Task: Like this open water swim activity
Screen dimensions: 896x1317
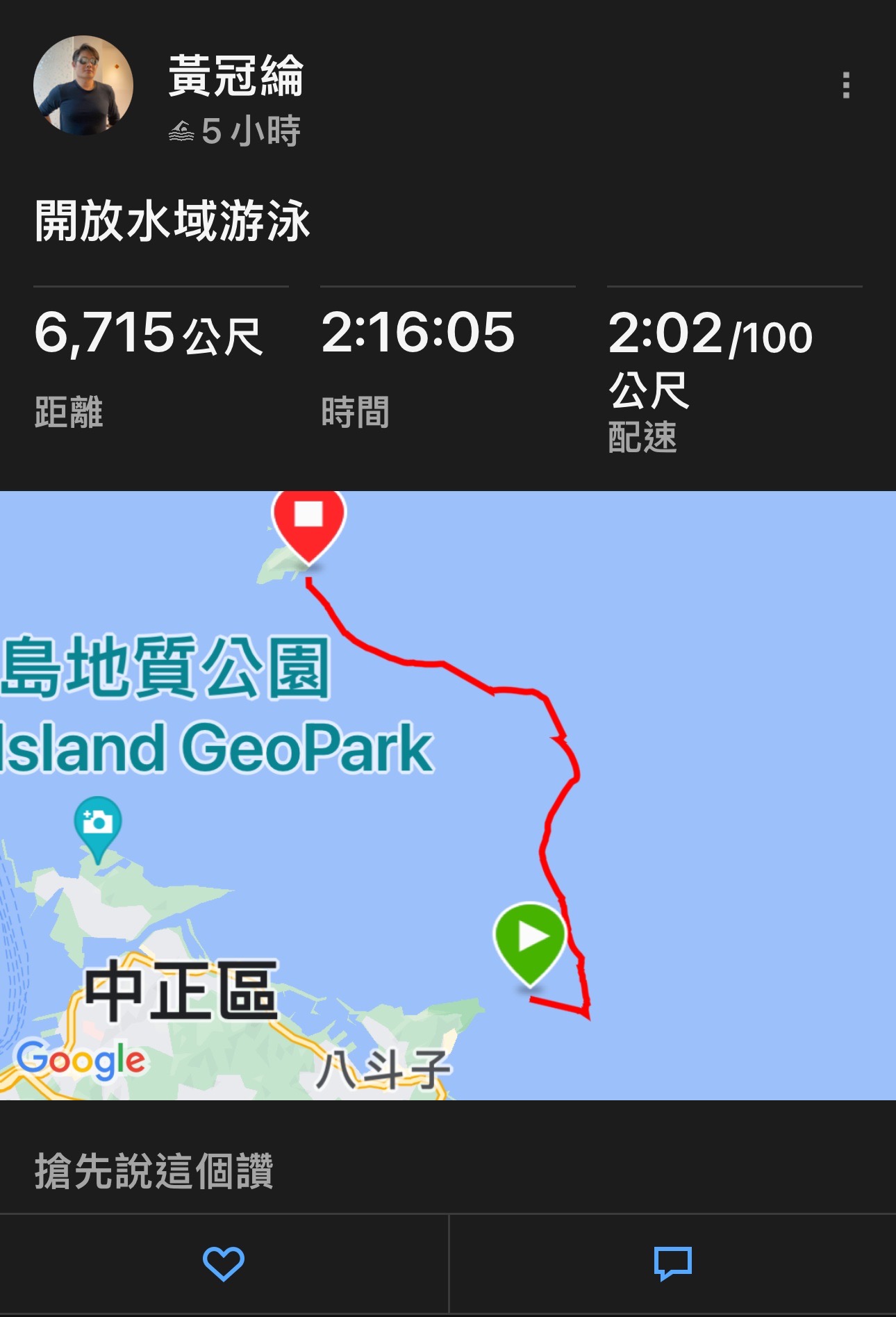Action: (223, 1264)
